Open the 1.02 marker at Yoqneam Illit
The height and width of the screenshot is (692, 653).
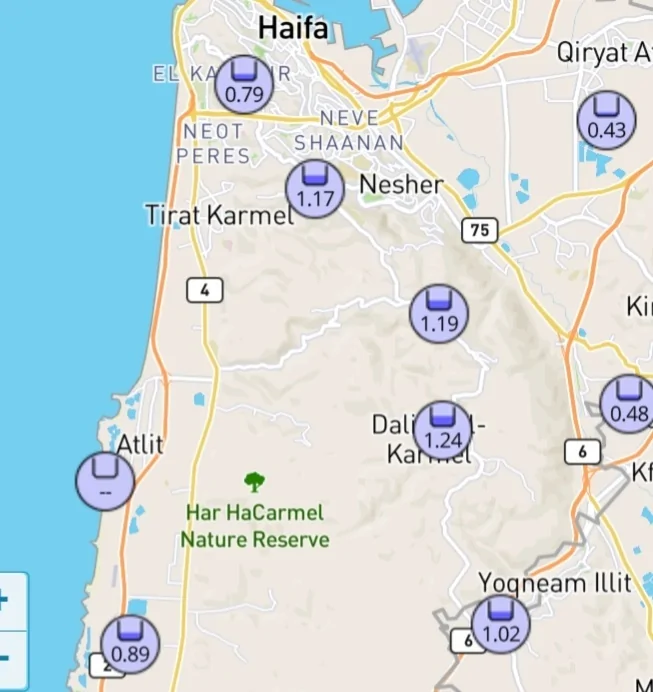[501, 623]
